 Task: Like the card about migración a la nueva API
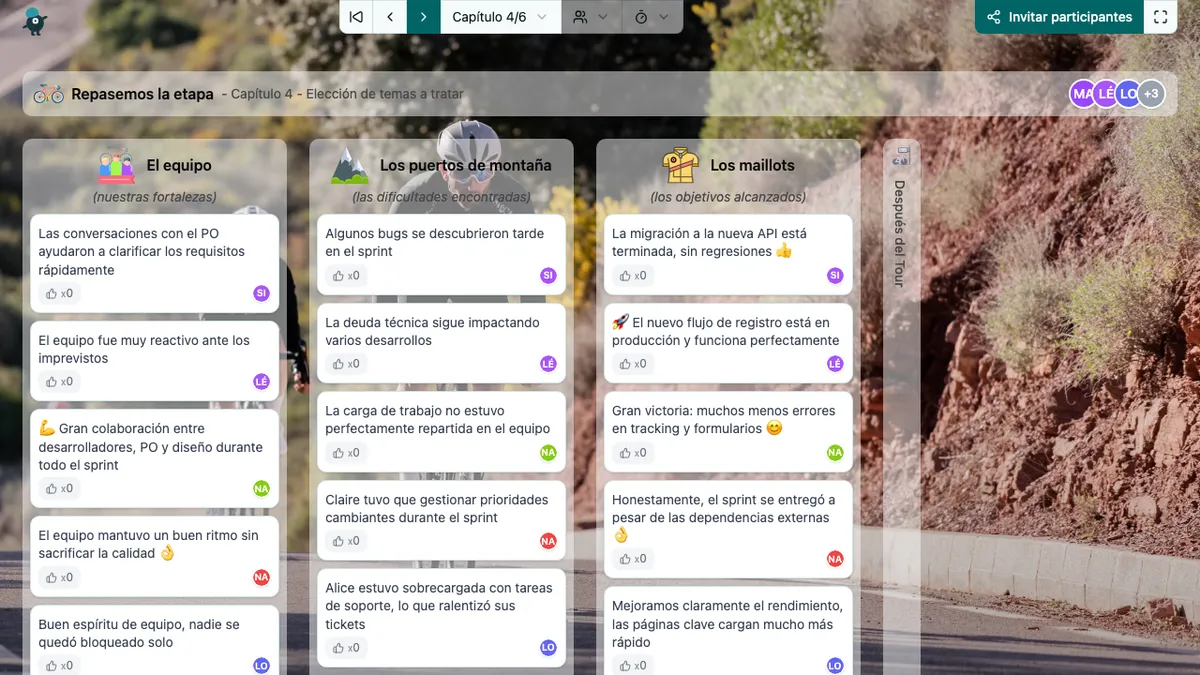[x=633, y=276]
